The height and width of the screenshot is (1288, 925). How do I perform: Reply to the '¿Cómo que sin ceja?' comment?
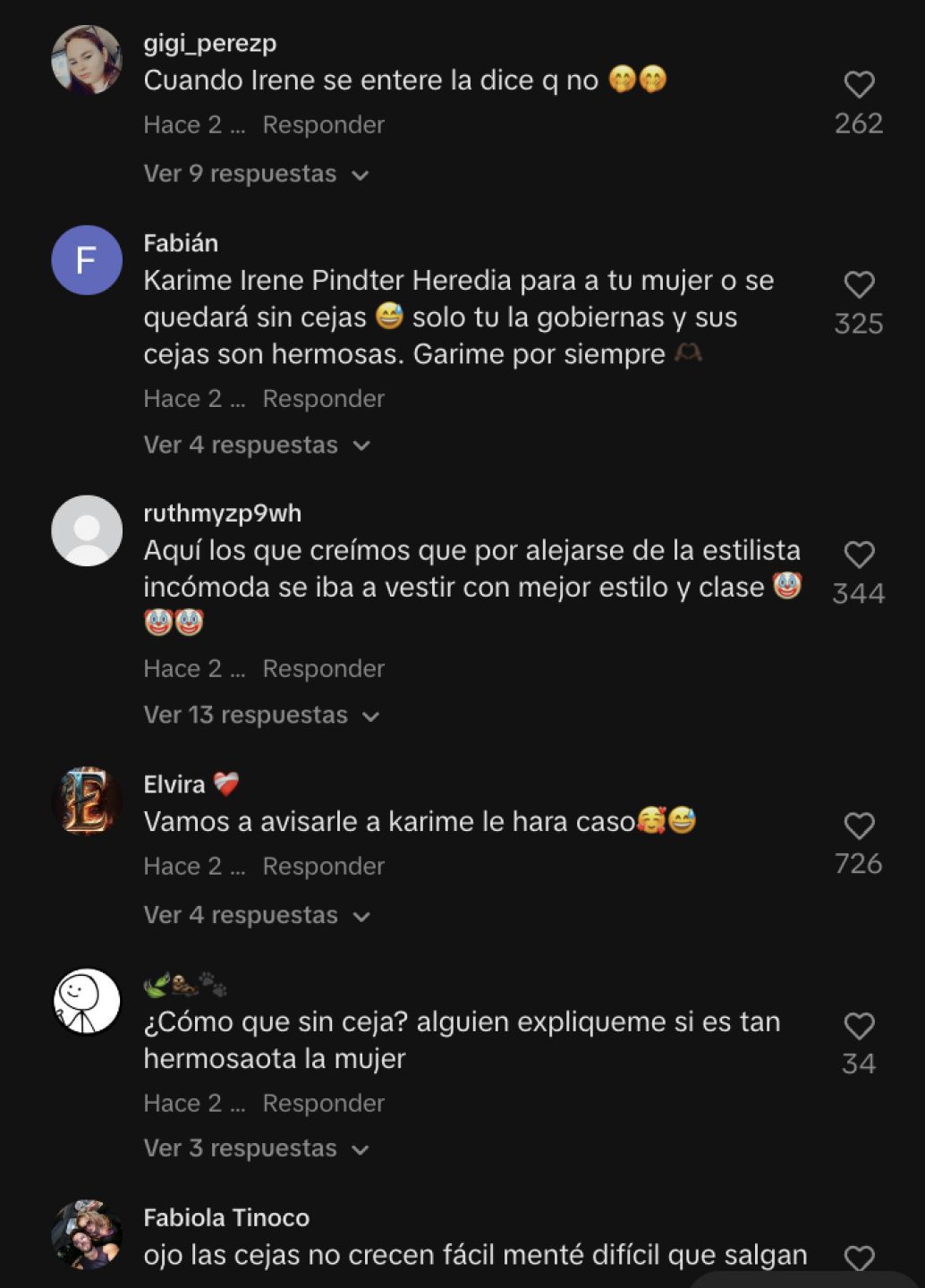click(323, 1104)
